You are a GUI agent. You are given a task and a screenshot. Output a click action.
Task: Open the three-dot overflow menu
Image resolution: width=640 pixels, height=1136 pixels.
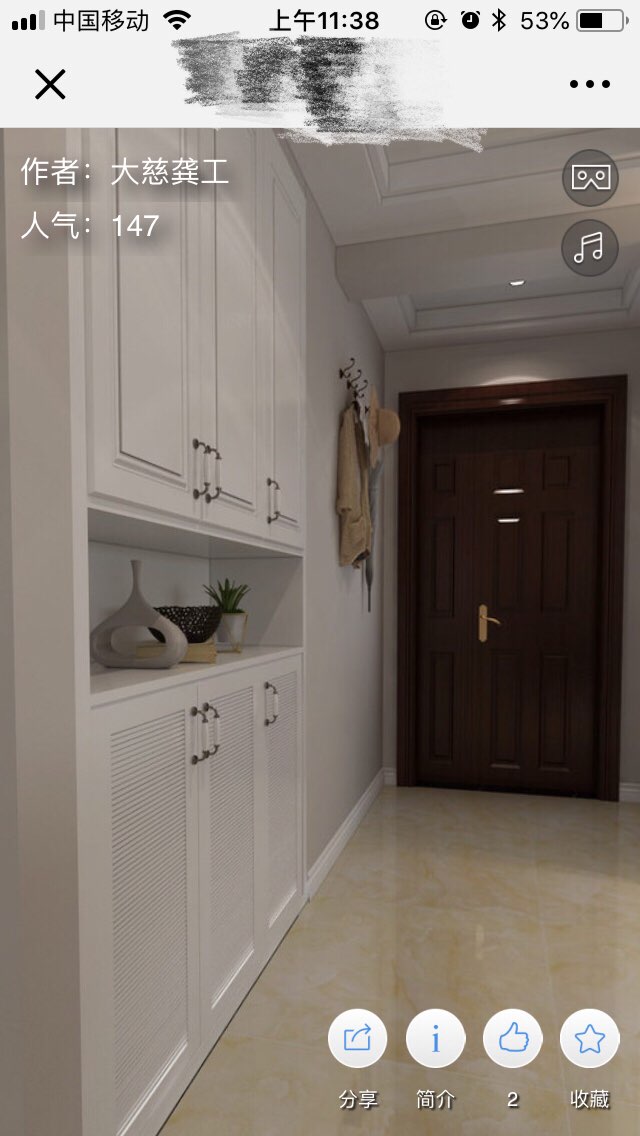[x=590, y=85]
